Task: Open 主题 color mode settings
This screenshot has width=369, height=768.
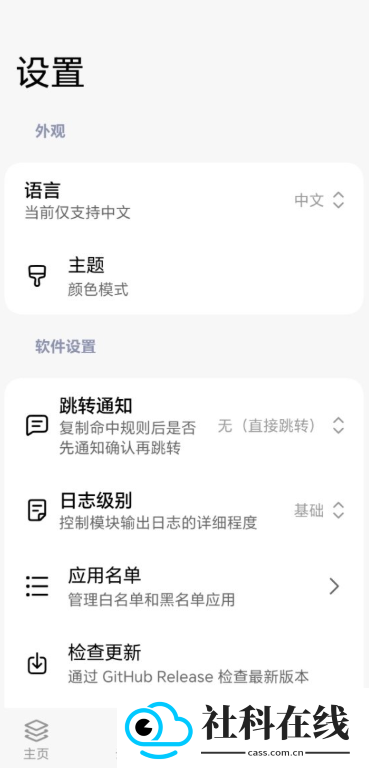Action: tap(184, 276)
